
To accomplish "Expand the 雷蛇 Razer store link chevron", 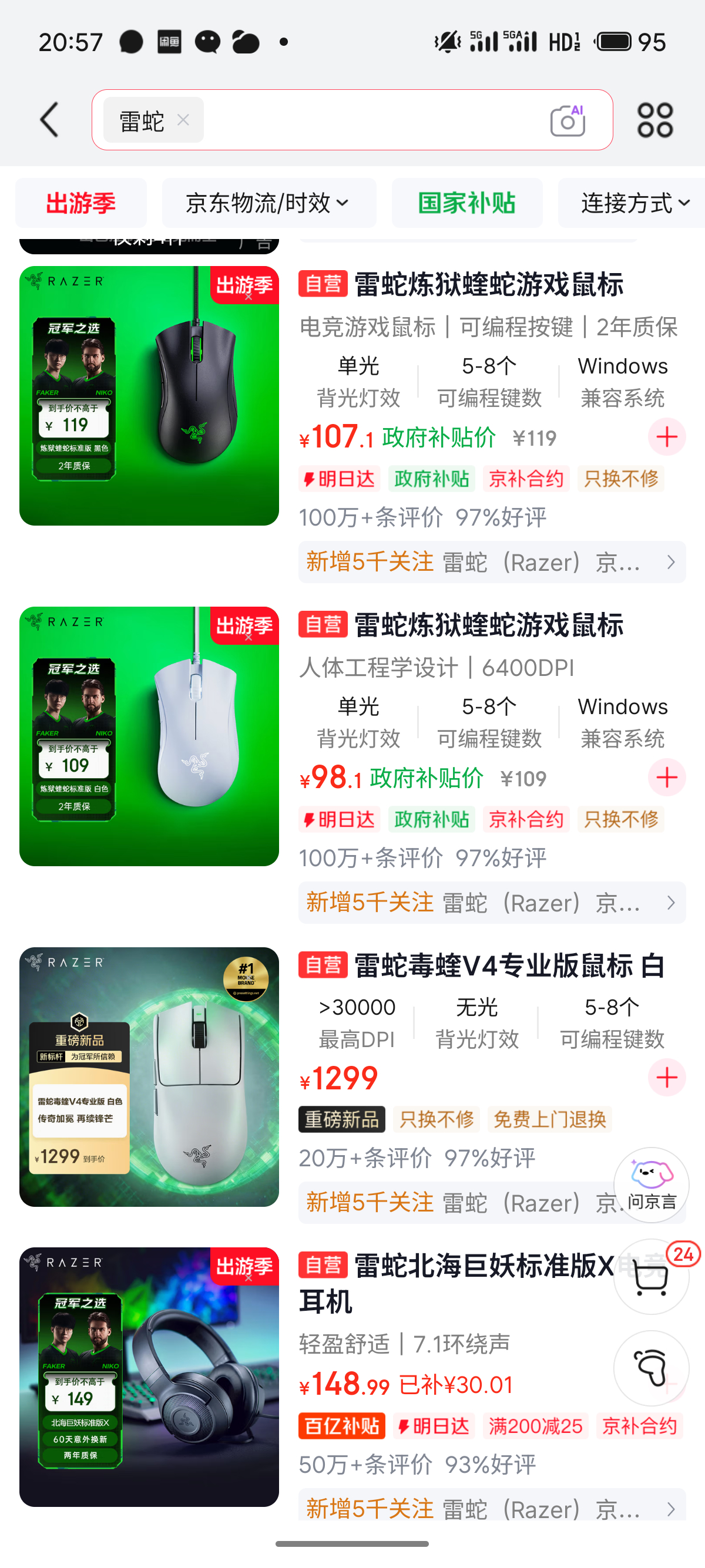I will [x=670, y=562].
